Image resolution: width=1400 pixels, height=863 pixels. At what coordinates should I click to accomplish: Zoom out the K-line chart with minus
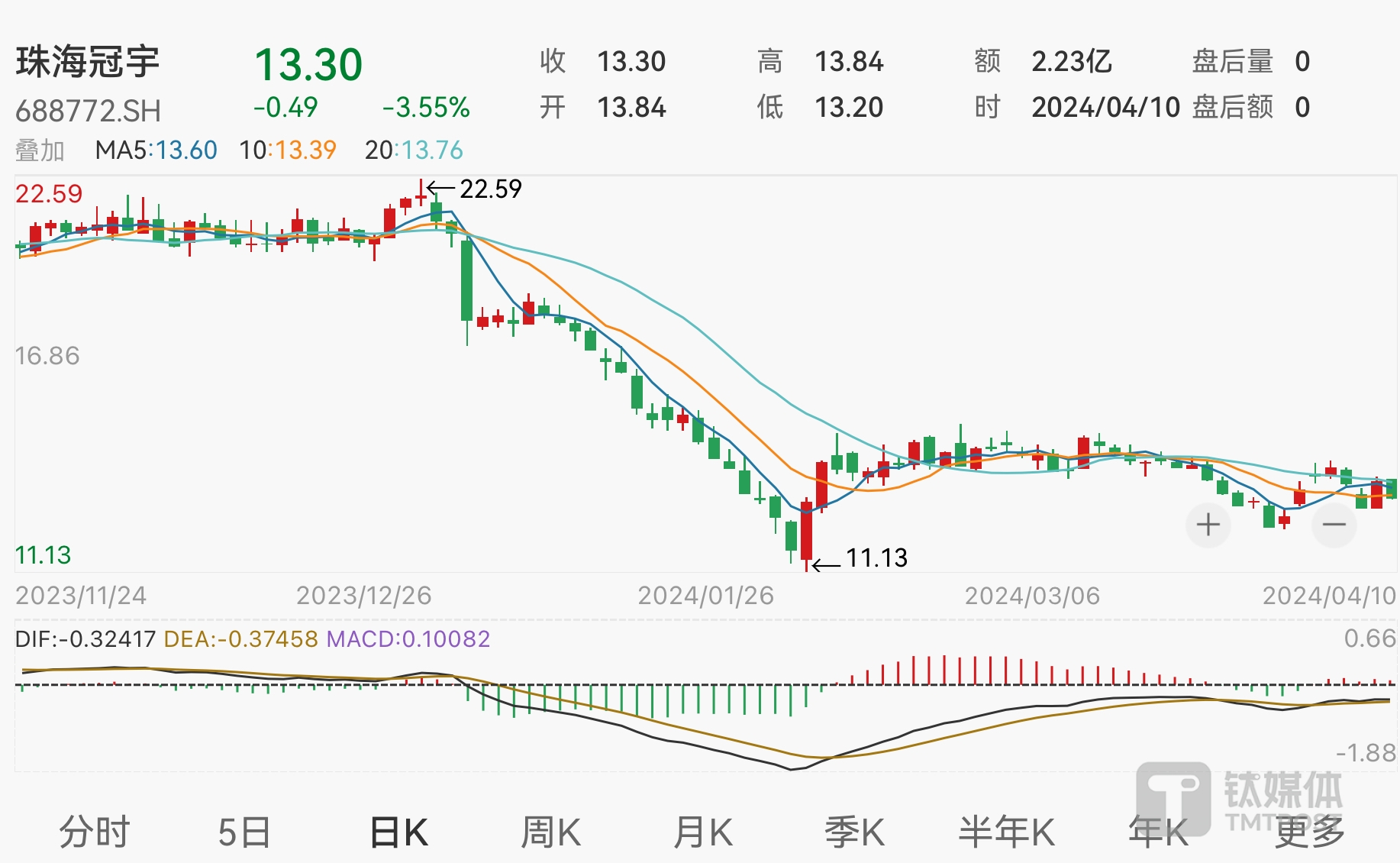(1334, 525)
